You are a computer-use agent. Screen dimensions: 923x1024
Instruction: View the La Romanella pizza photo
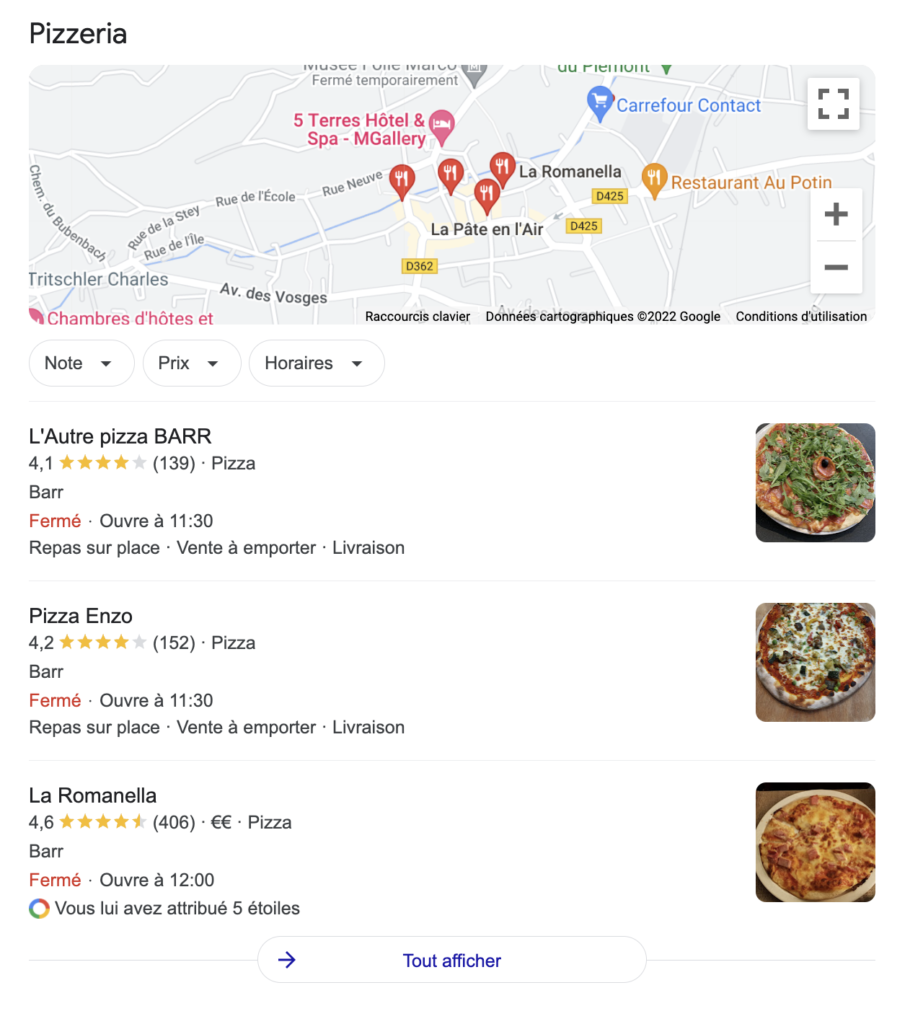click(815, 842)
